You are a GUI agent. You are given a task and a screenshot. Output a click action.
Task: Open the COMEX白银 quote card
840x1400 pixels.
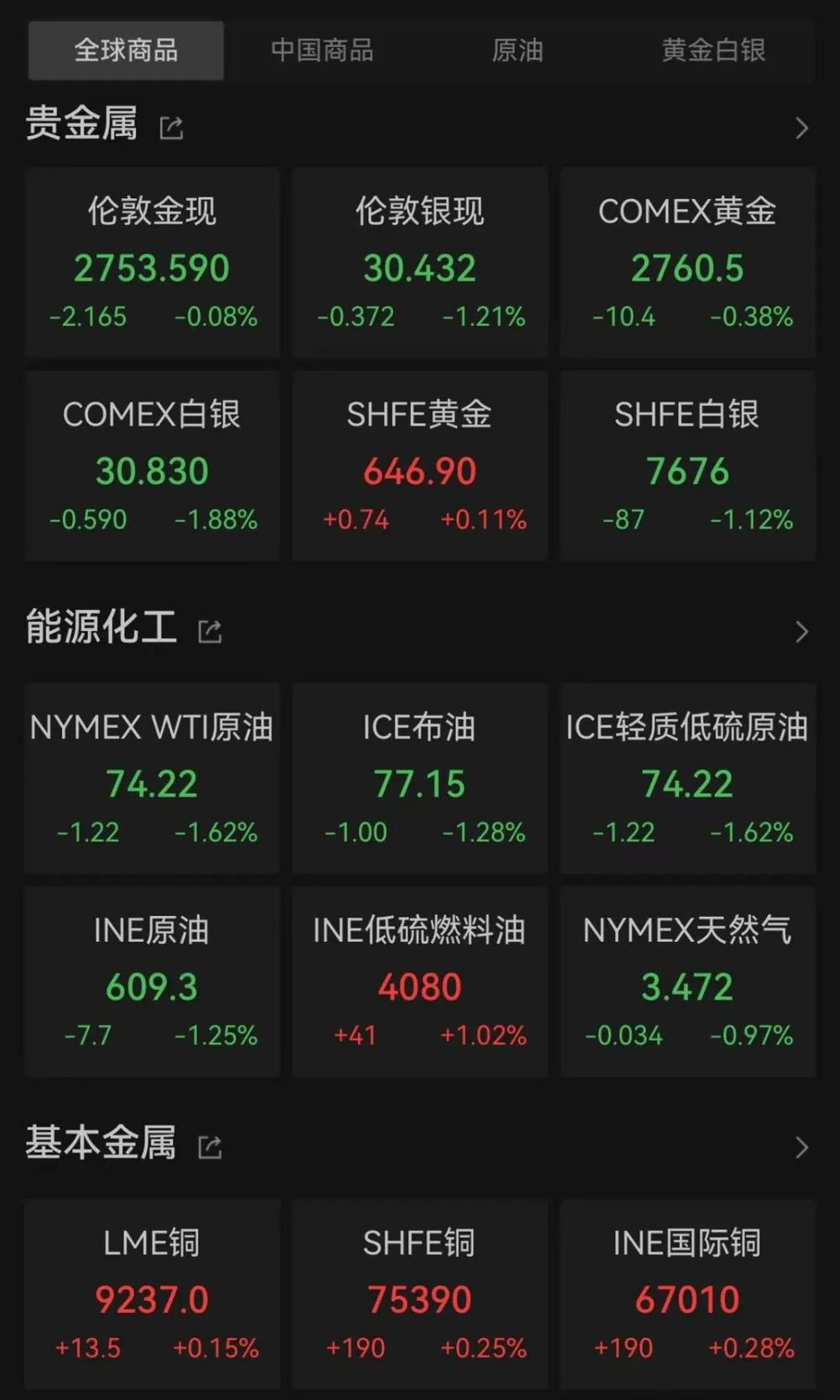152,466
